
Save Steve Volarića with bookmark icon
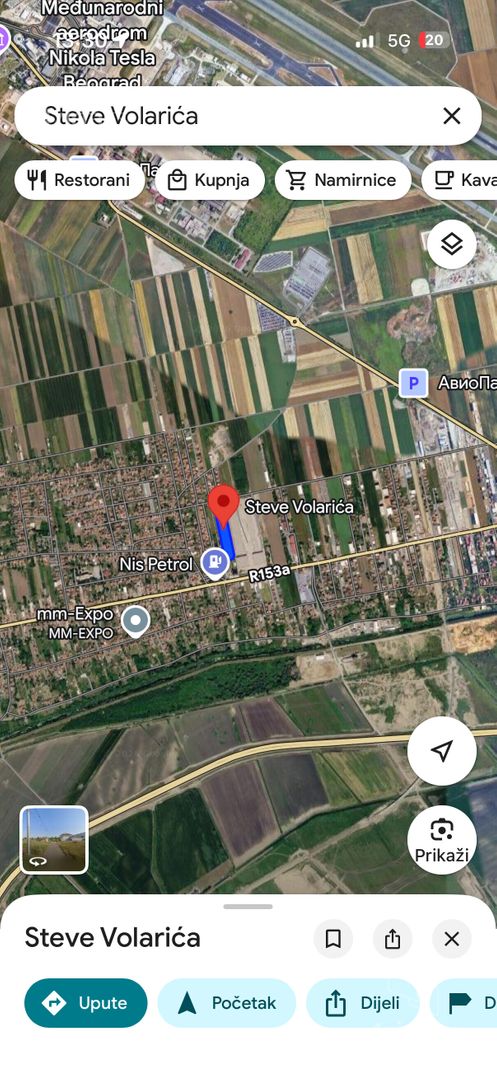333,939
